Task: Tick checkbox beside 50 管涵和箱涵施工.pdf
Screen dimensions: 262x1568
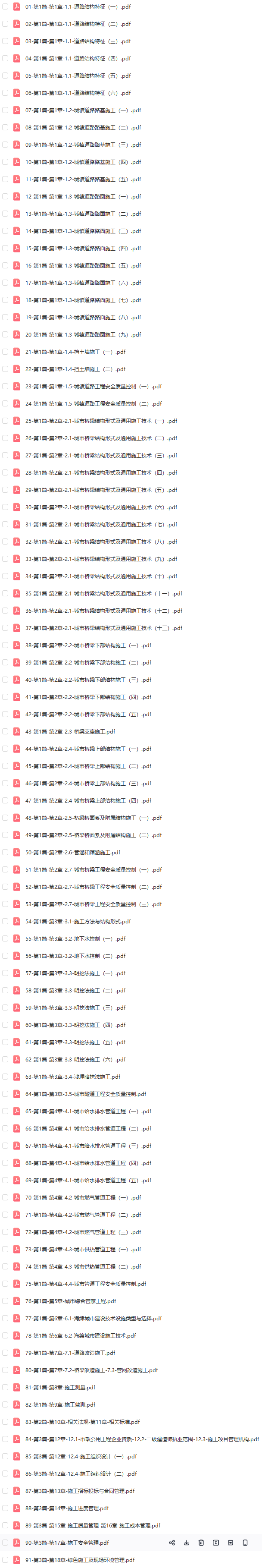Action: 6,852
